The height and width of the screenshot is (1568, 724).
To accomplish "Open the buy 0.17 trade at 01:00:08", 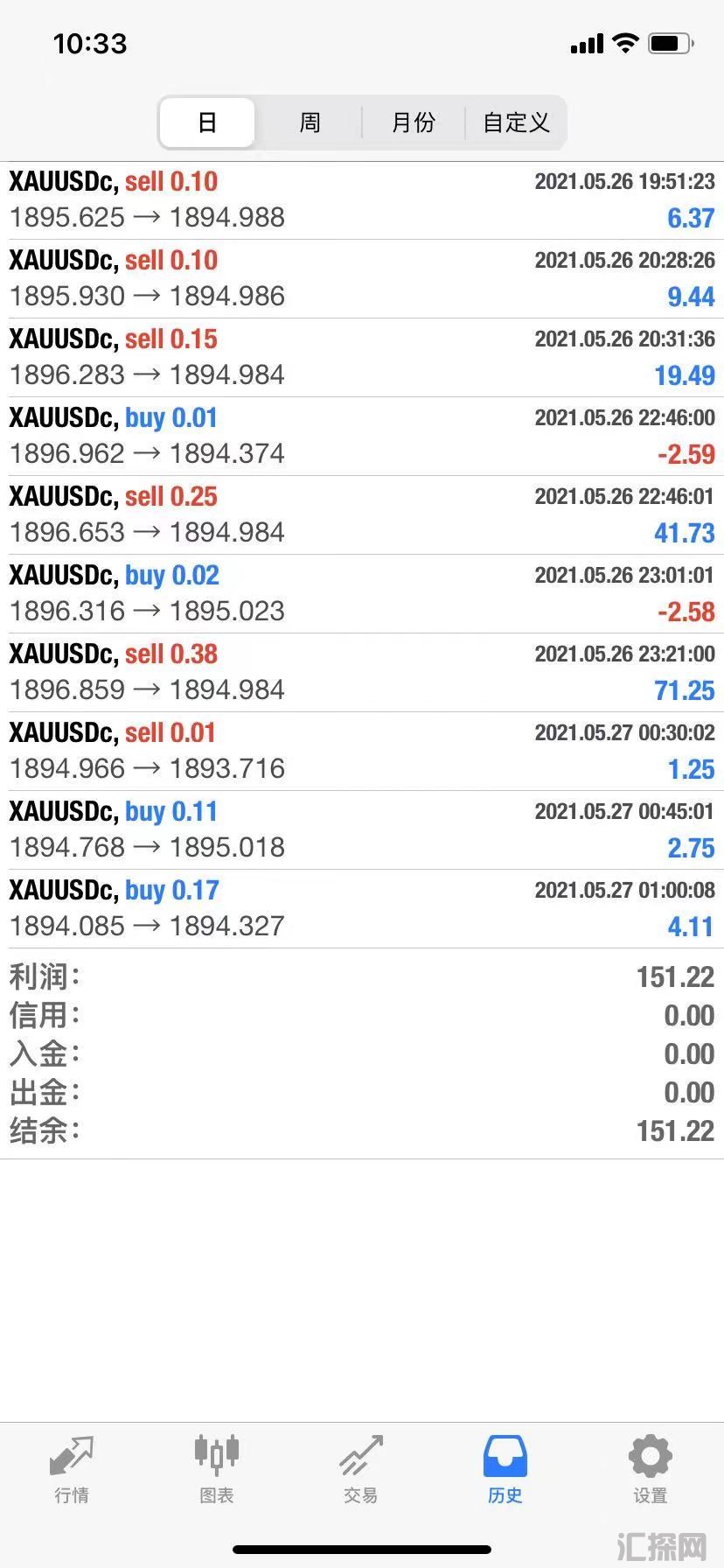I will [x=362, y=909].
